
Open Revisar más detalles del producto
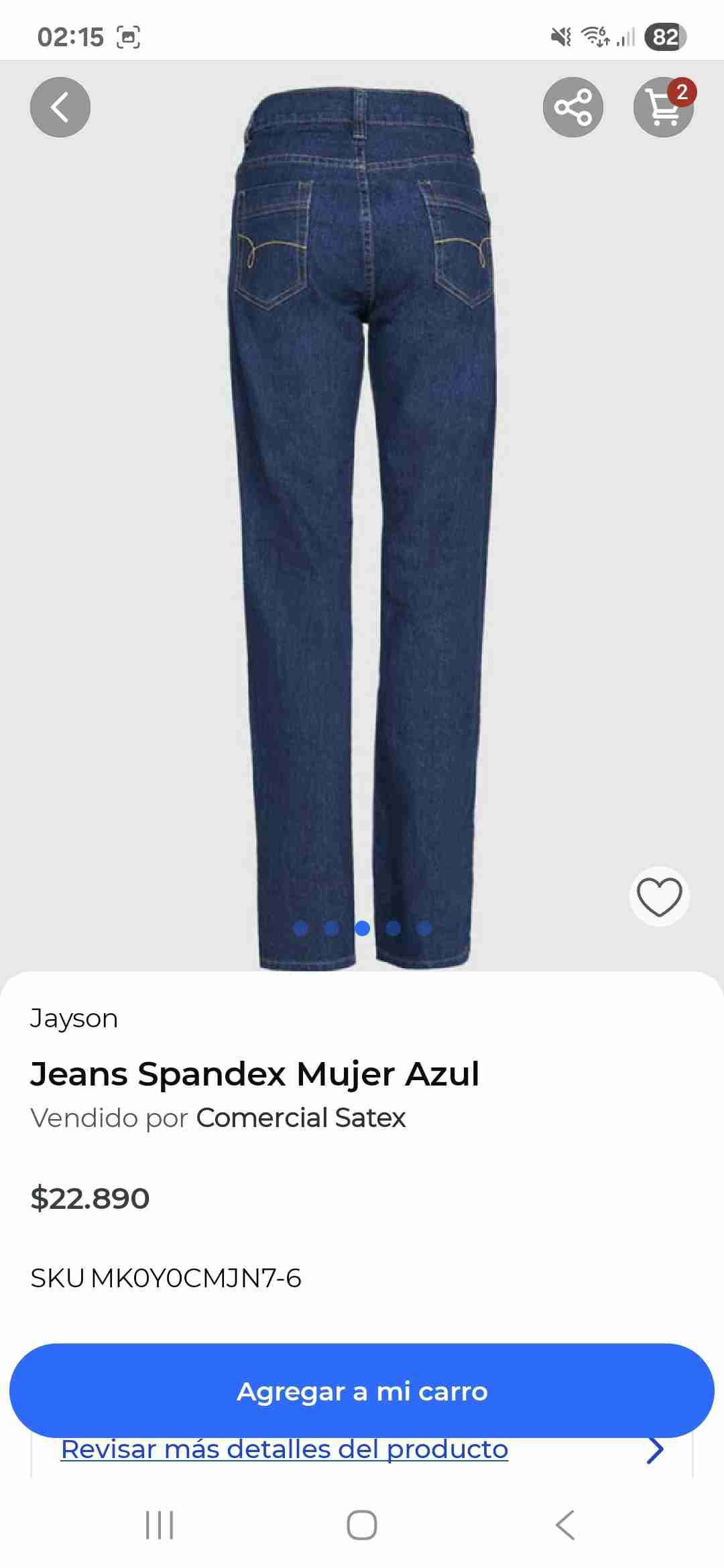pyautogui.click(x=284, y=1449)
